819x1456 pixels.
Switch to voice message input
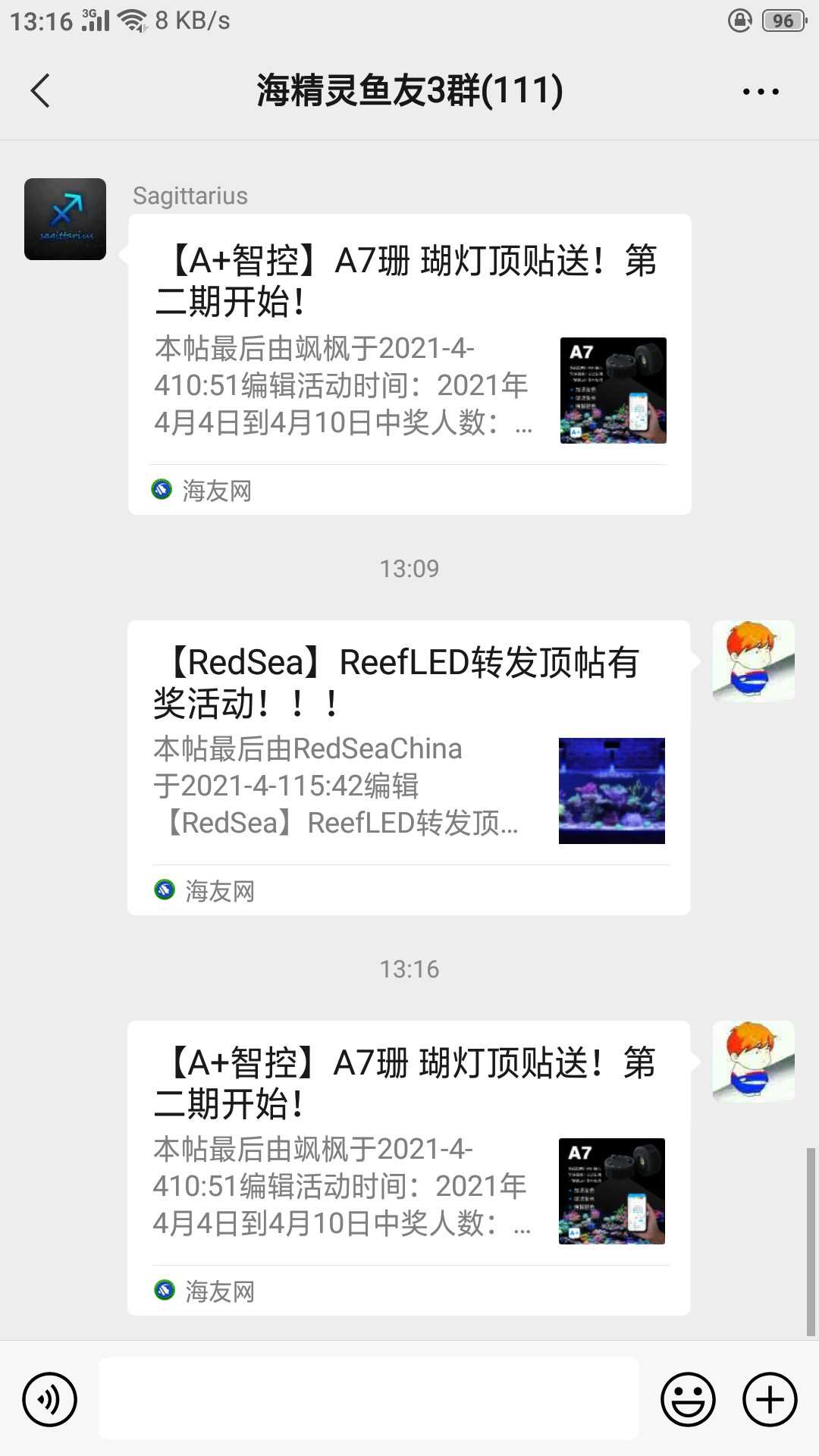point(50,1399)
